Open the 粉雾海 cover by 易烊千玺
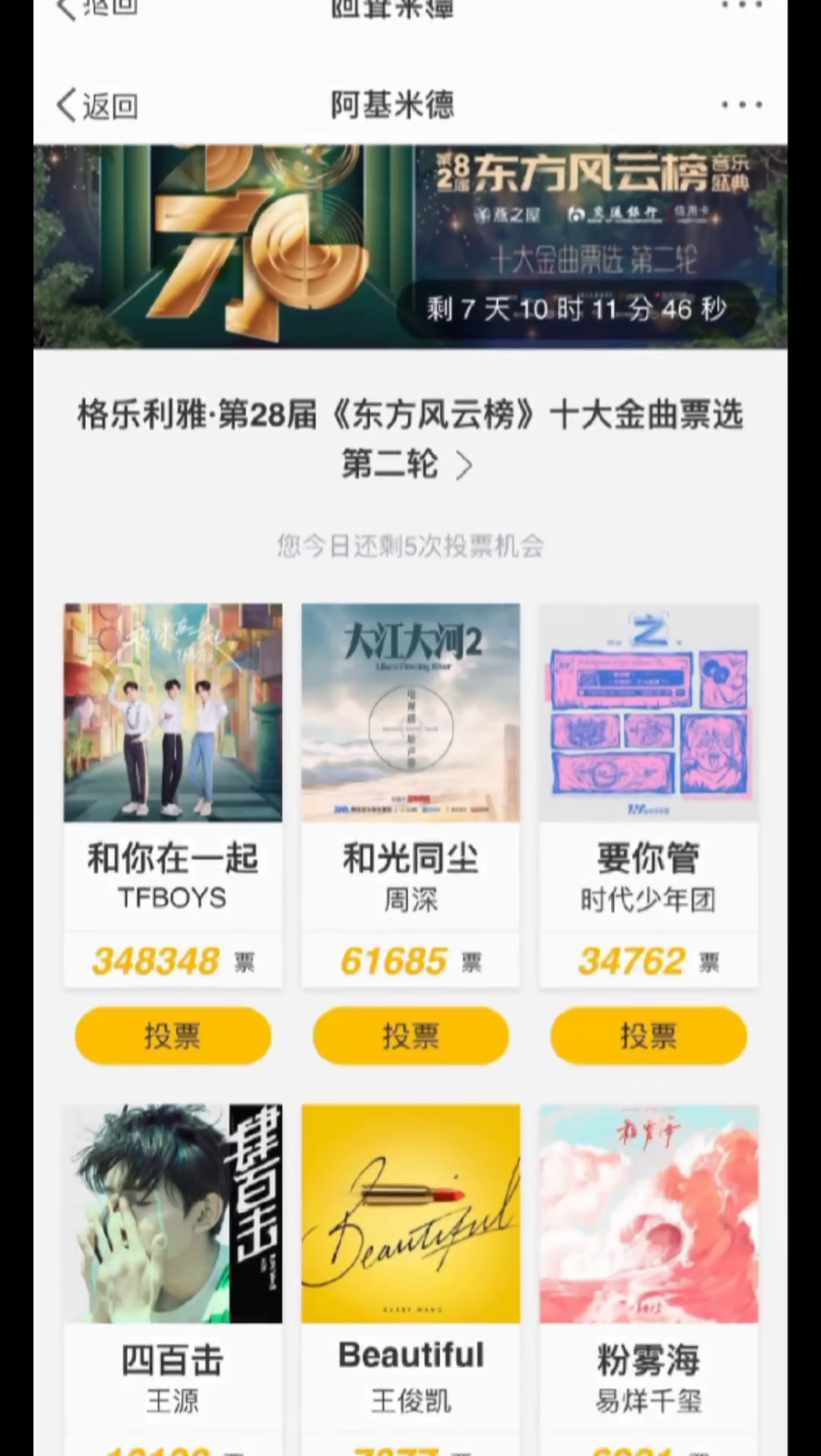 point(648,1213)
